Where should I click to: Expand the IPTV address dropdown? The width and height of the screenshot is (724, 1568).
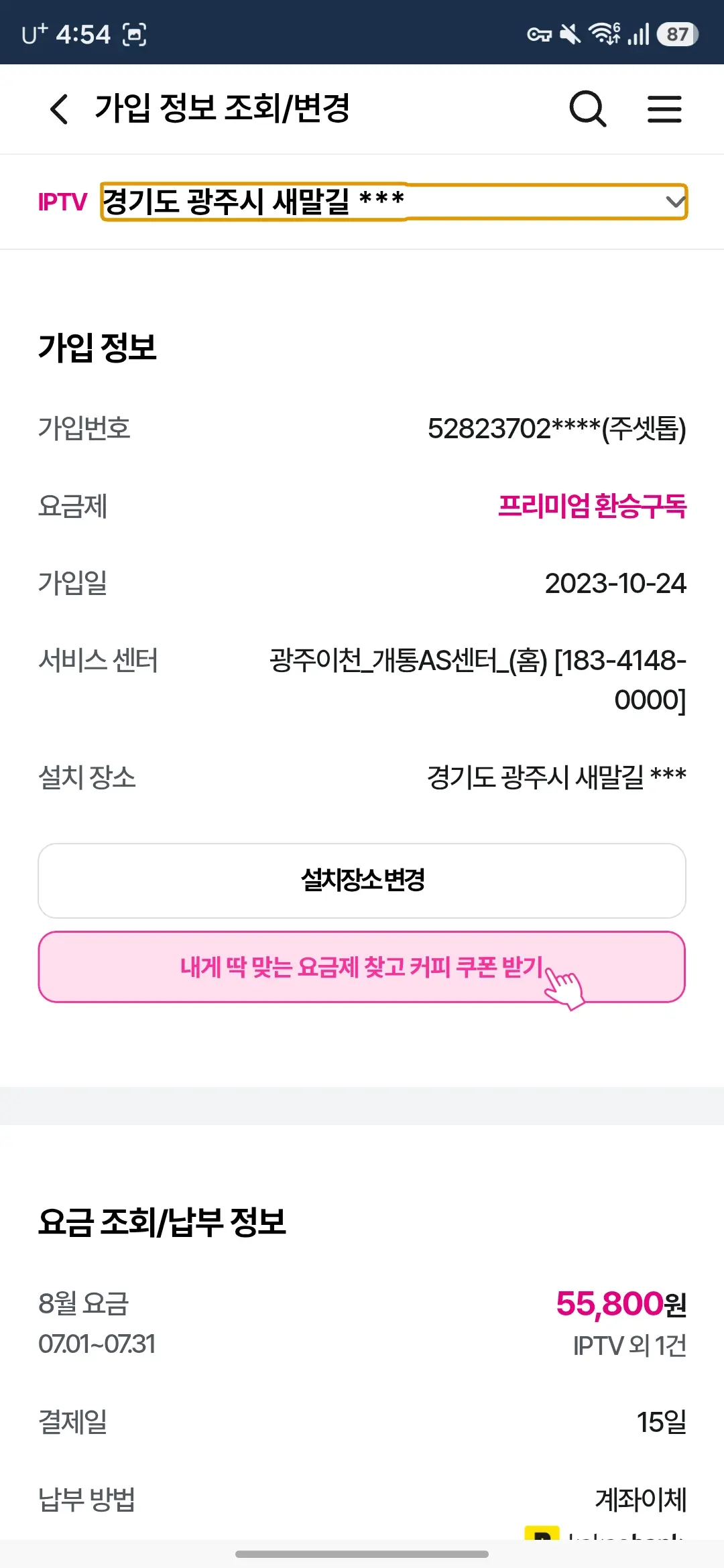click(x=394, y=201)
